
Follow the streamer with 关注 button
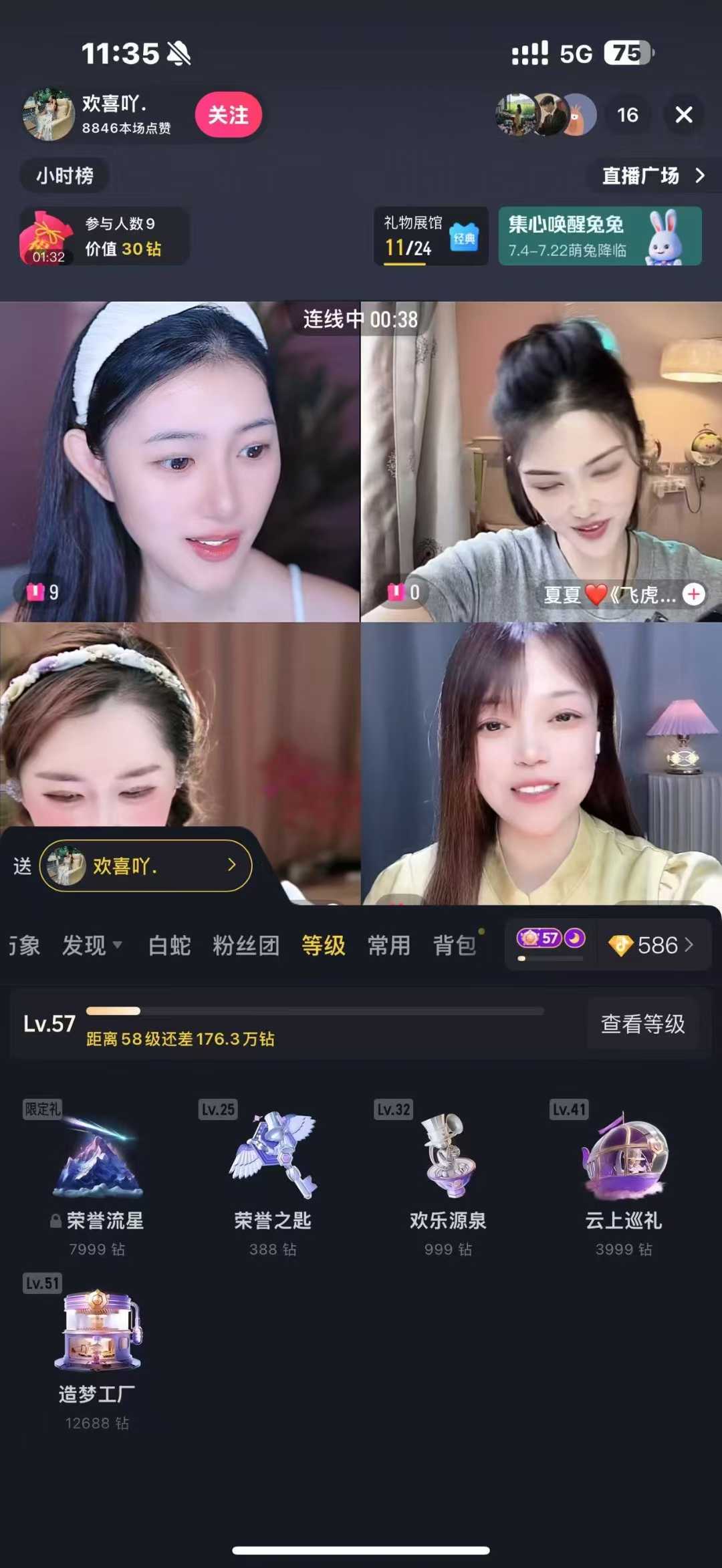pos(228,115)
